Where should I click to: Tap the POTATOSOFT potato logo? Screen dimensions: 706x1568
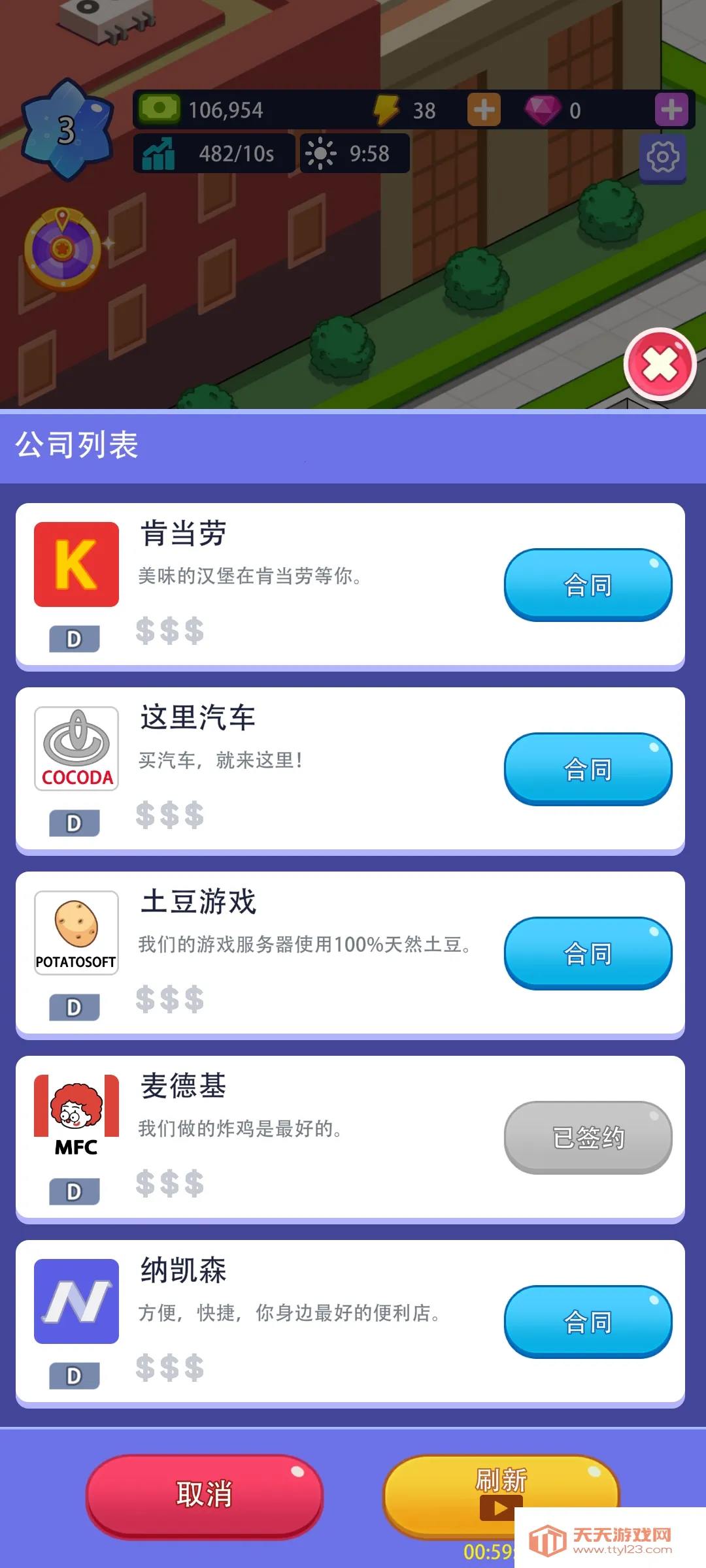76,933
